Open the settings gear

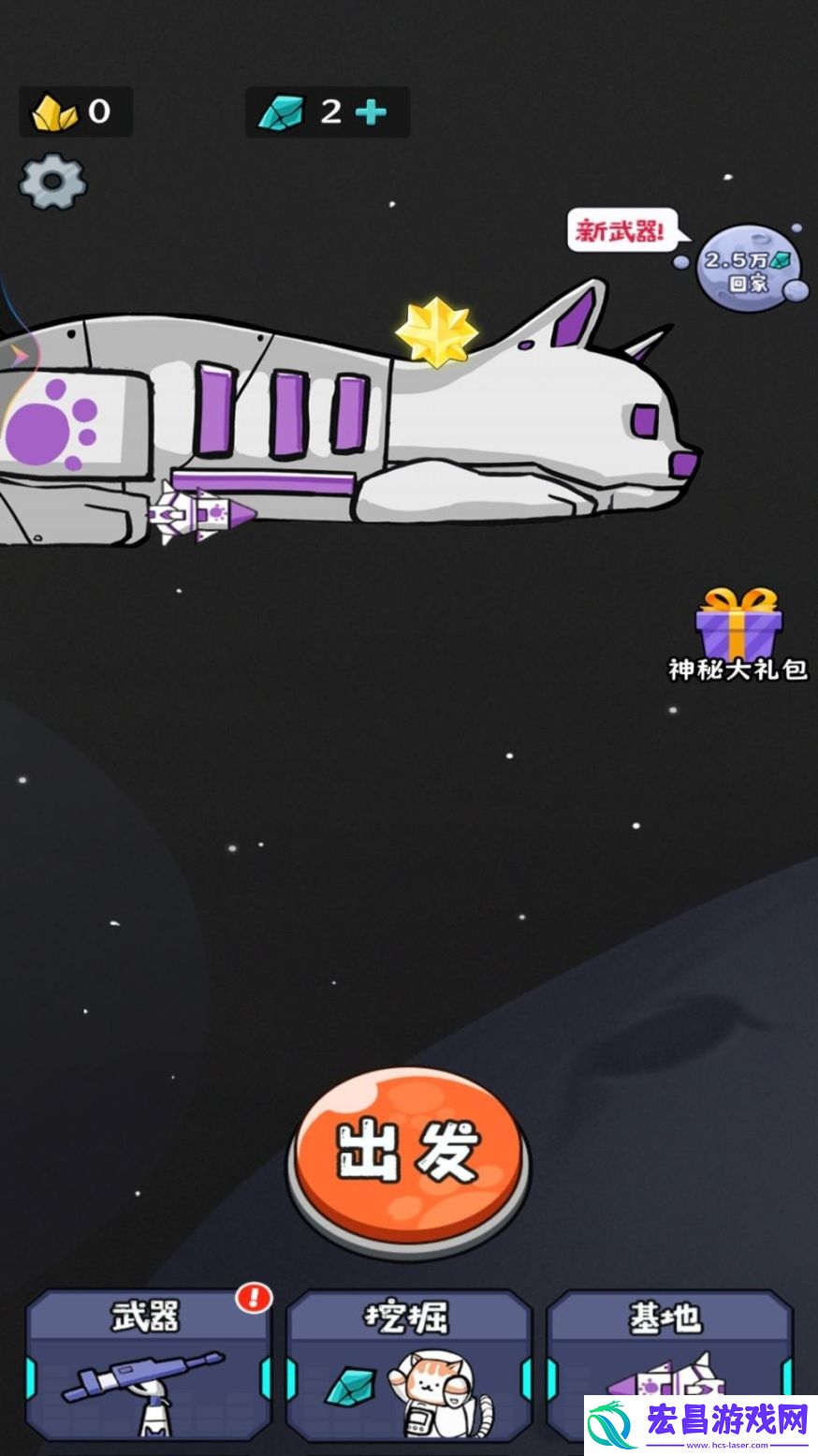coord(52,181)
